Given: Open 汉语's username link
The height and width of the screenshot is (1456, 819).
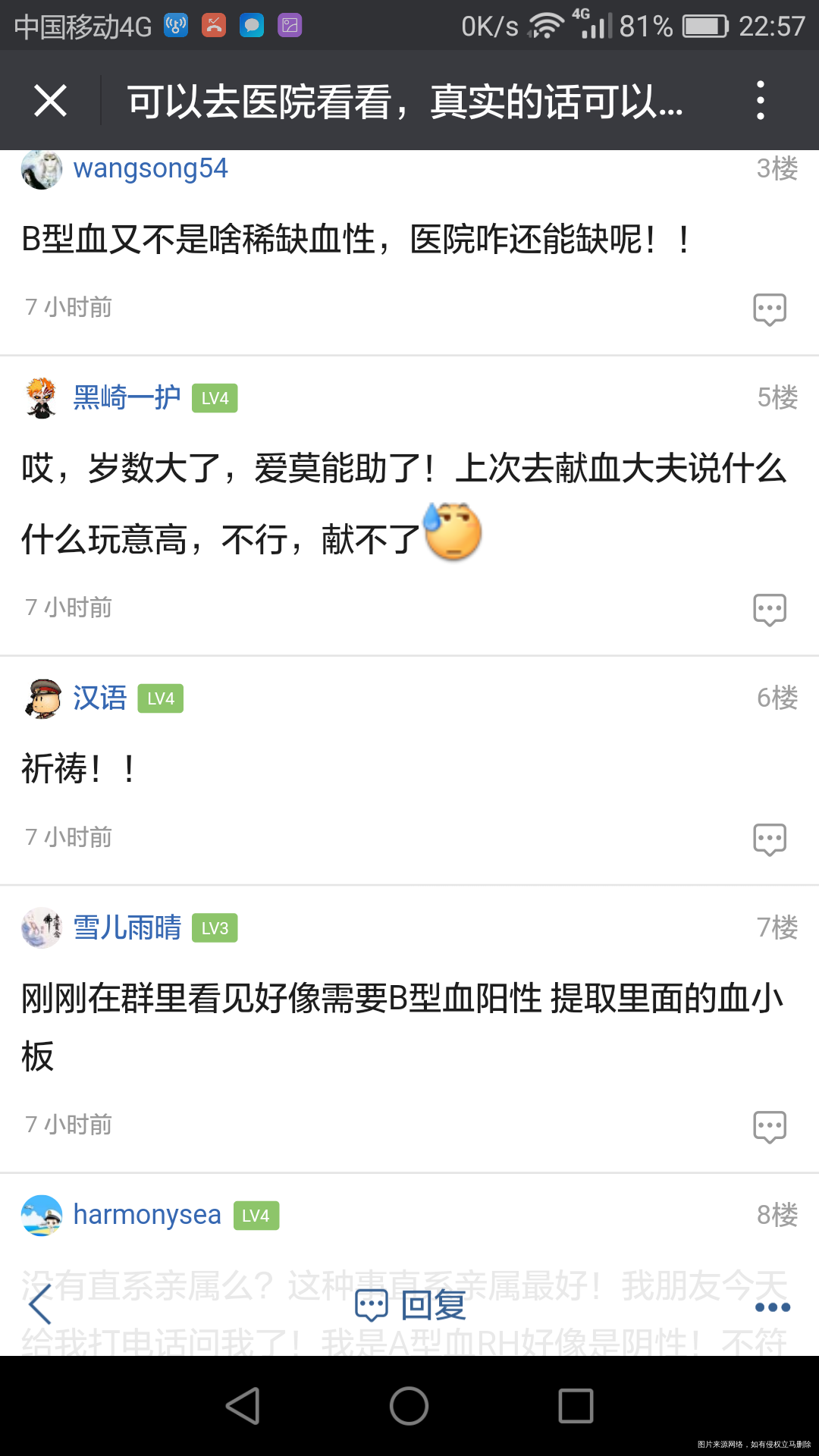Looking at the screenshot, I should tap(99, 698).
